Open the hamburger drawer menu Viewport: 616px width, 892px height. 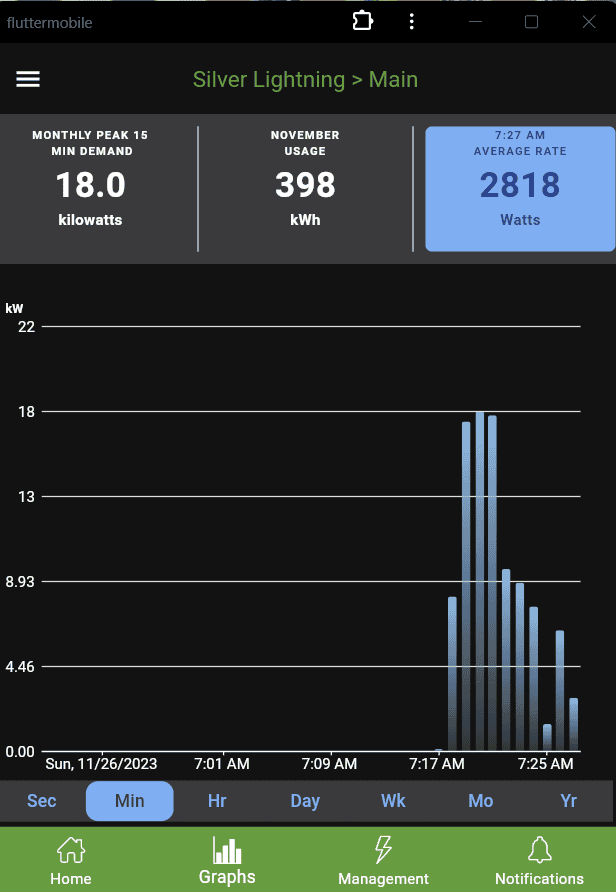28,80
